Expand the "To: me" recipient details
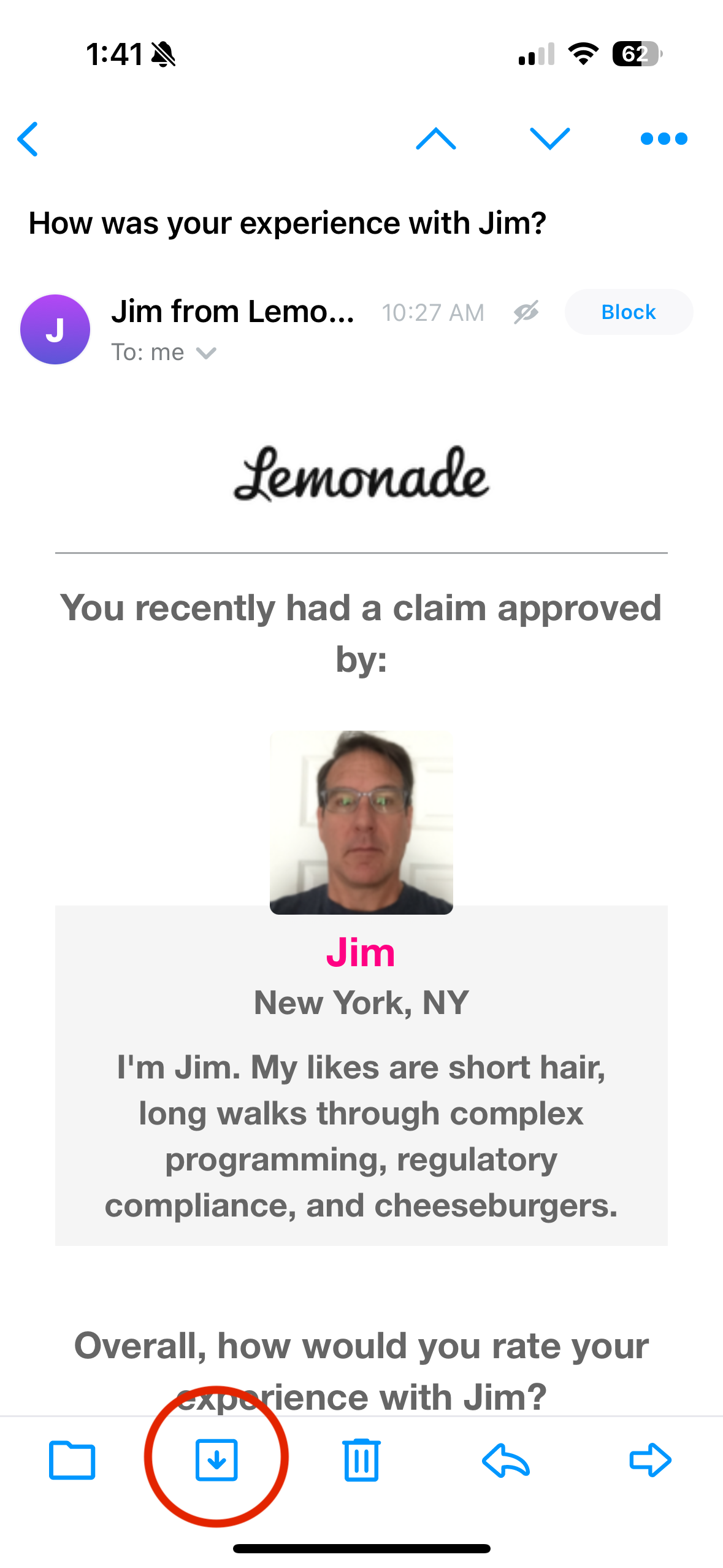Image resolution: width=723 pixels, height=1568 pixels. pyautogui.click(x=206, y=353)
